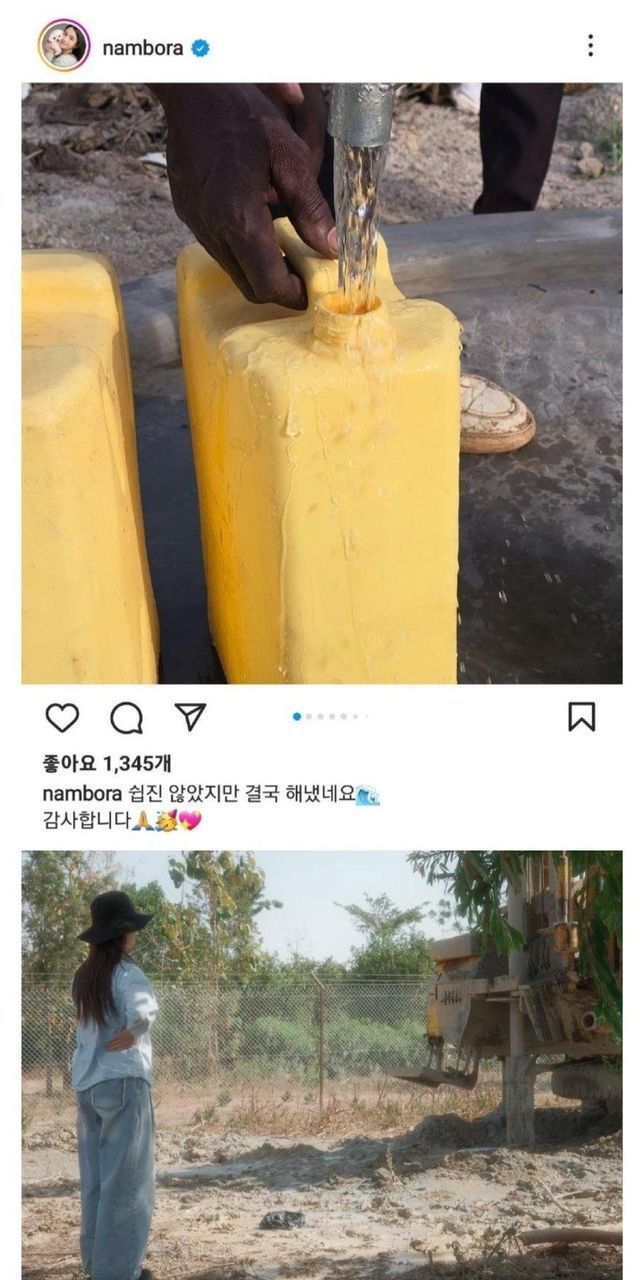This screenshot has height=1280, width=640.
Task: View who liked via 좋아요 1,345개
Action: [107, 765]
